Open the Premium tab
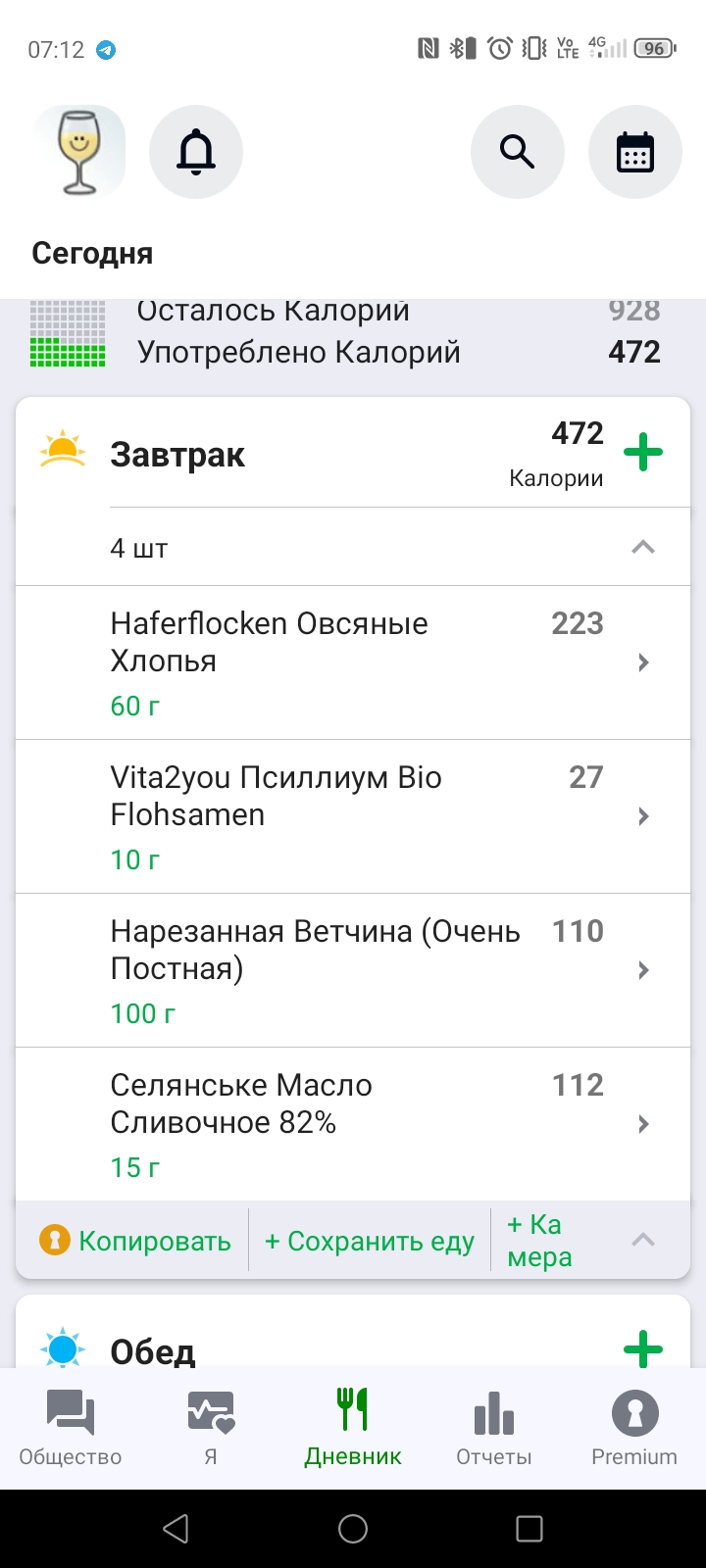The width and height of the screenshot is (706, 1568). pos(634,1429)
